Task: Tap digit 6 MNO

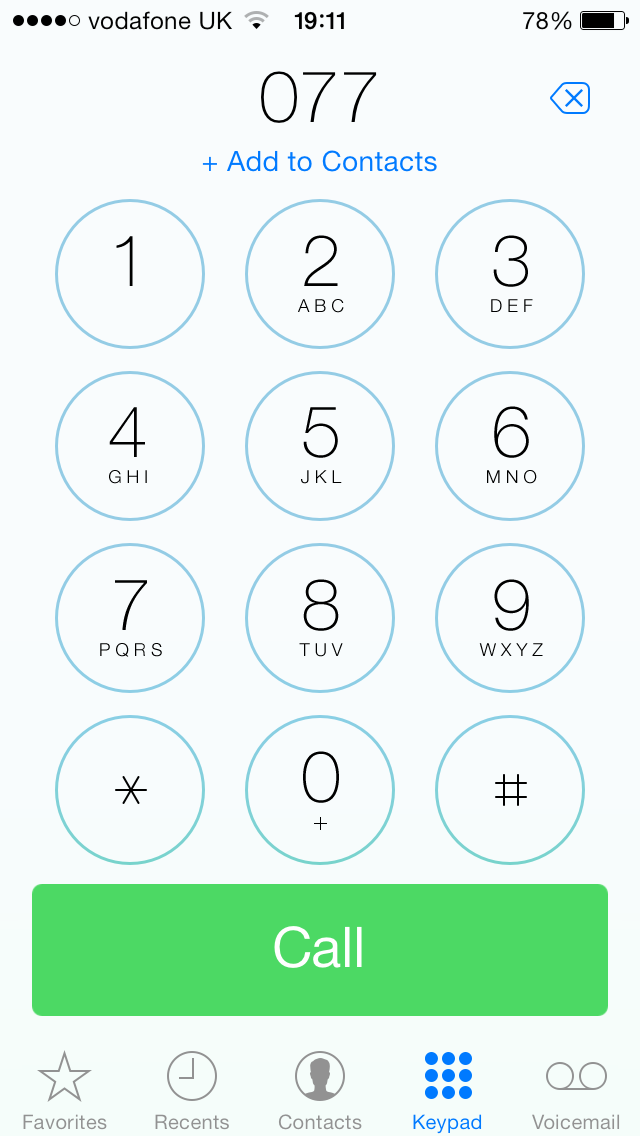Action: click(x=510, y=446)
